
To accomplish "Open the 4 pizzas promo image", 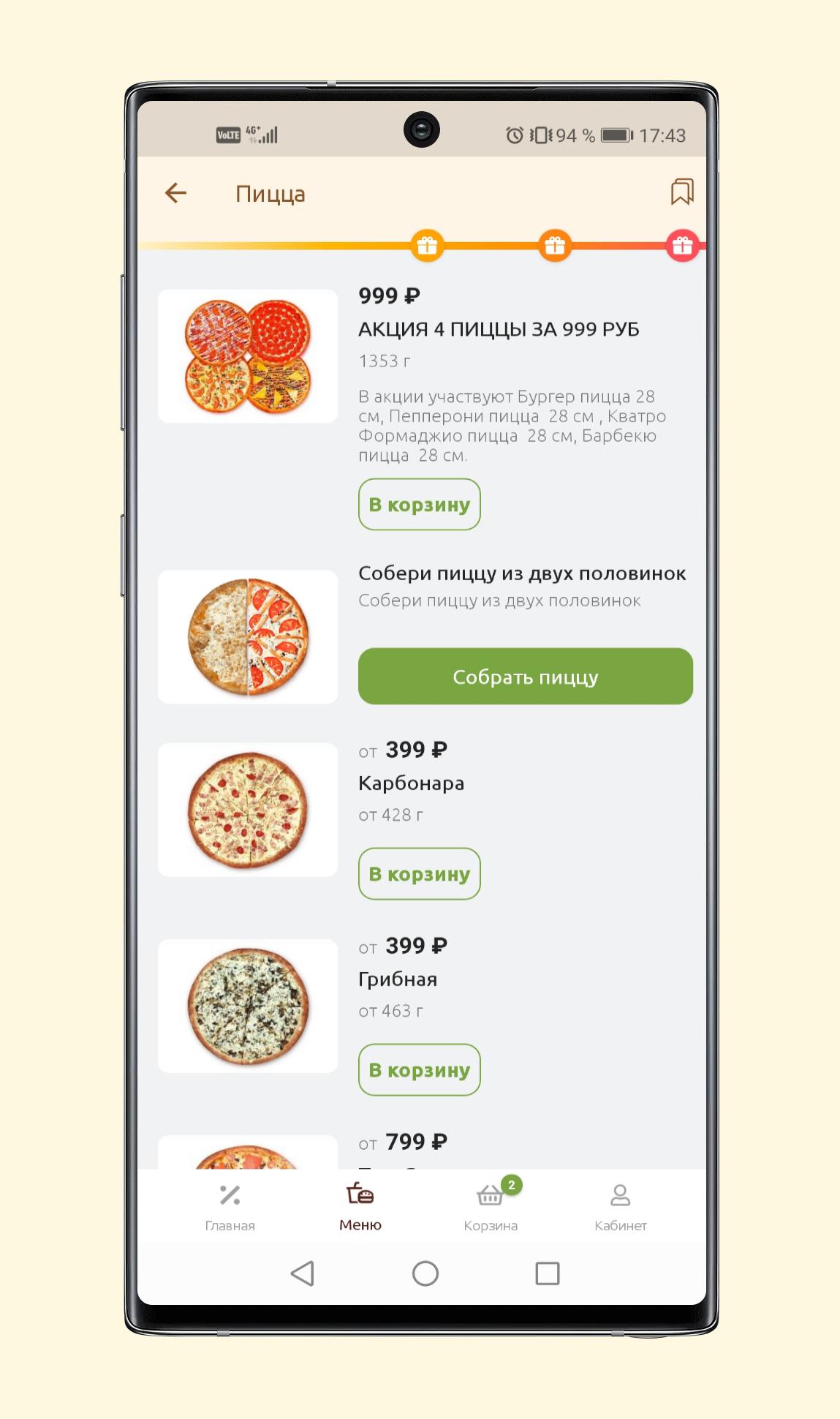I will 248,356.
